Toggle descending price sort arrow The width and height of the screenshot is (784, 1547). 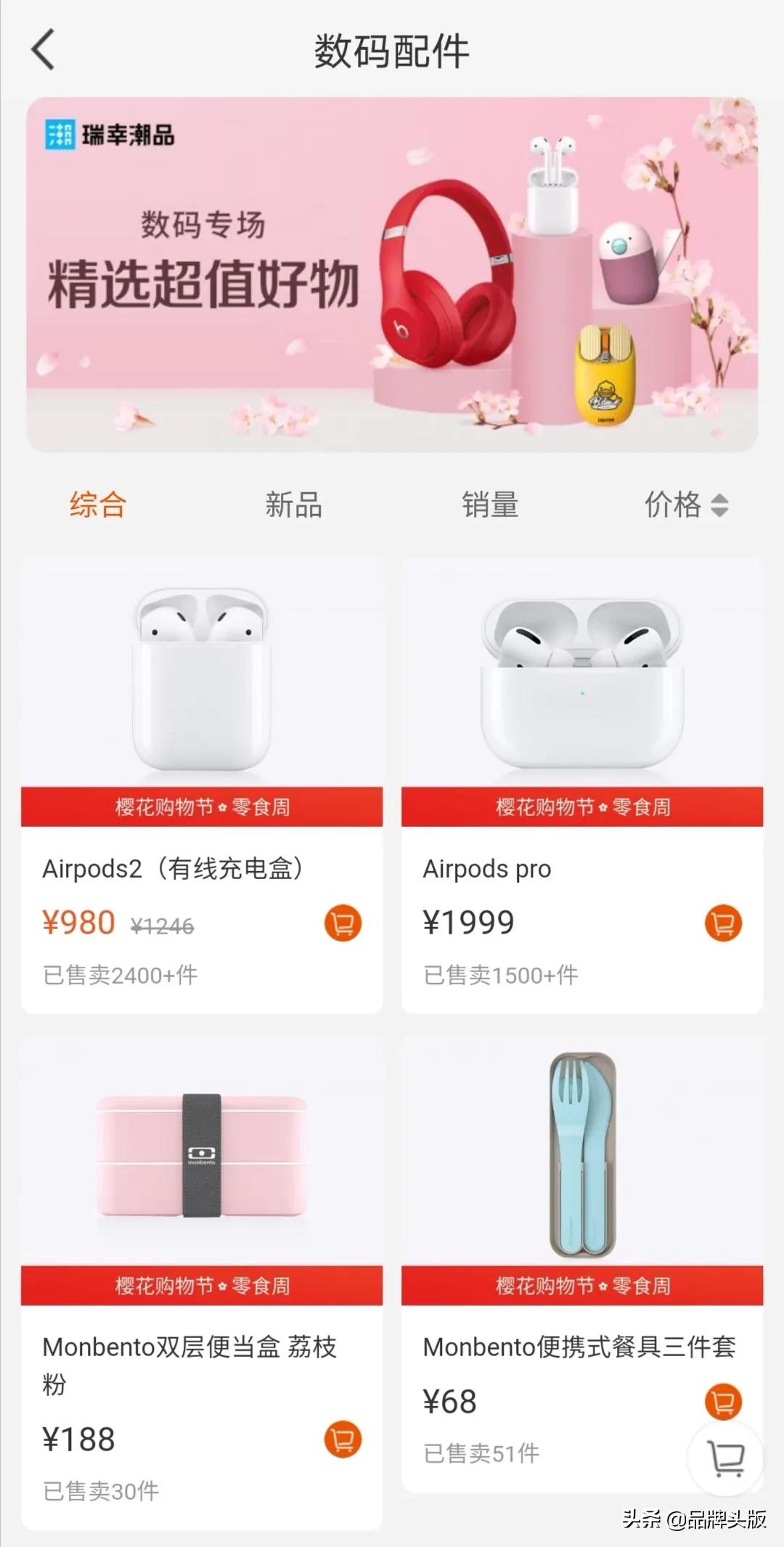[x=719, y=512]
